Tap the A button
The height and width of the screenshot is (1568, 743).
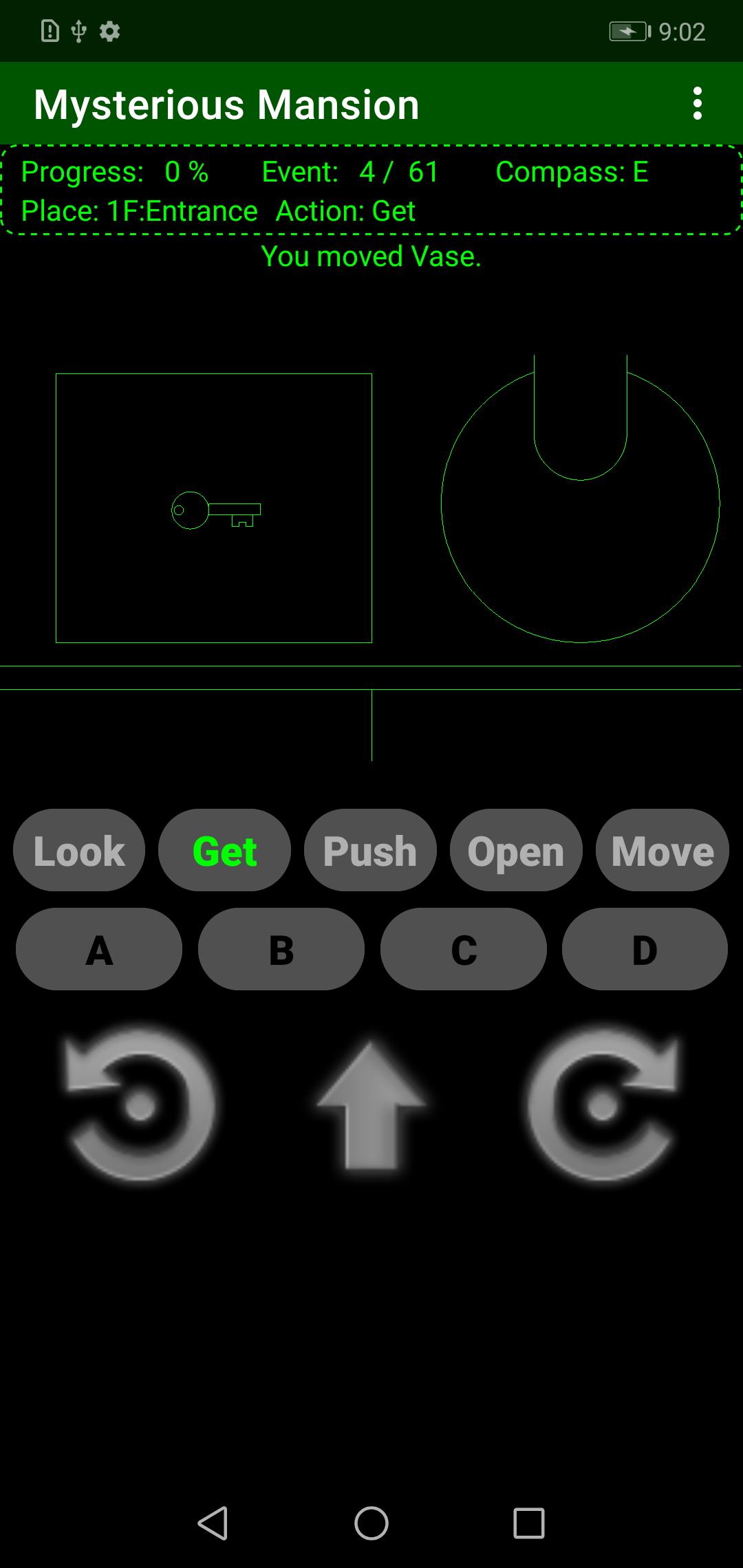[99, 950]
